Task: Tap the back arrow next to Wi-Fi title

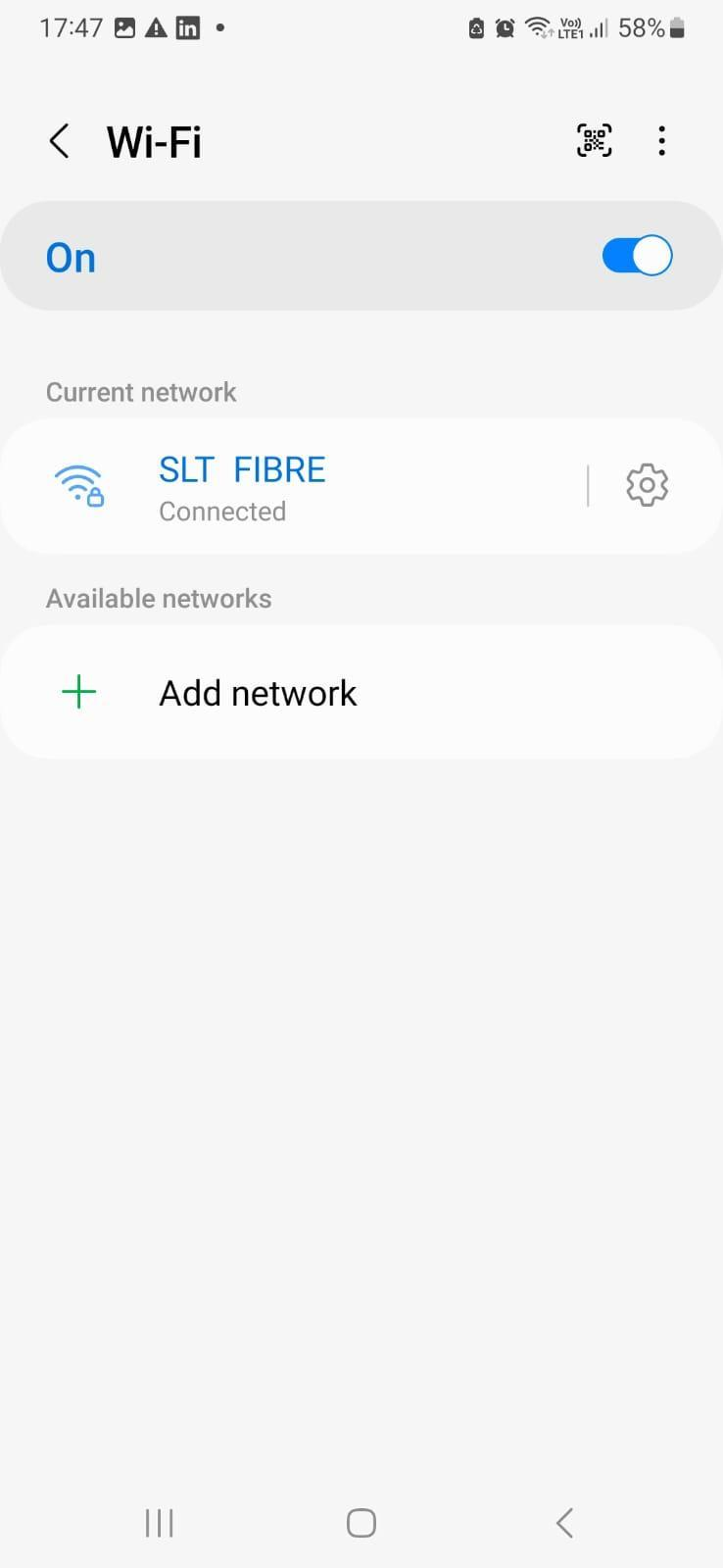Action: click(59, 140)
